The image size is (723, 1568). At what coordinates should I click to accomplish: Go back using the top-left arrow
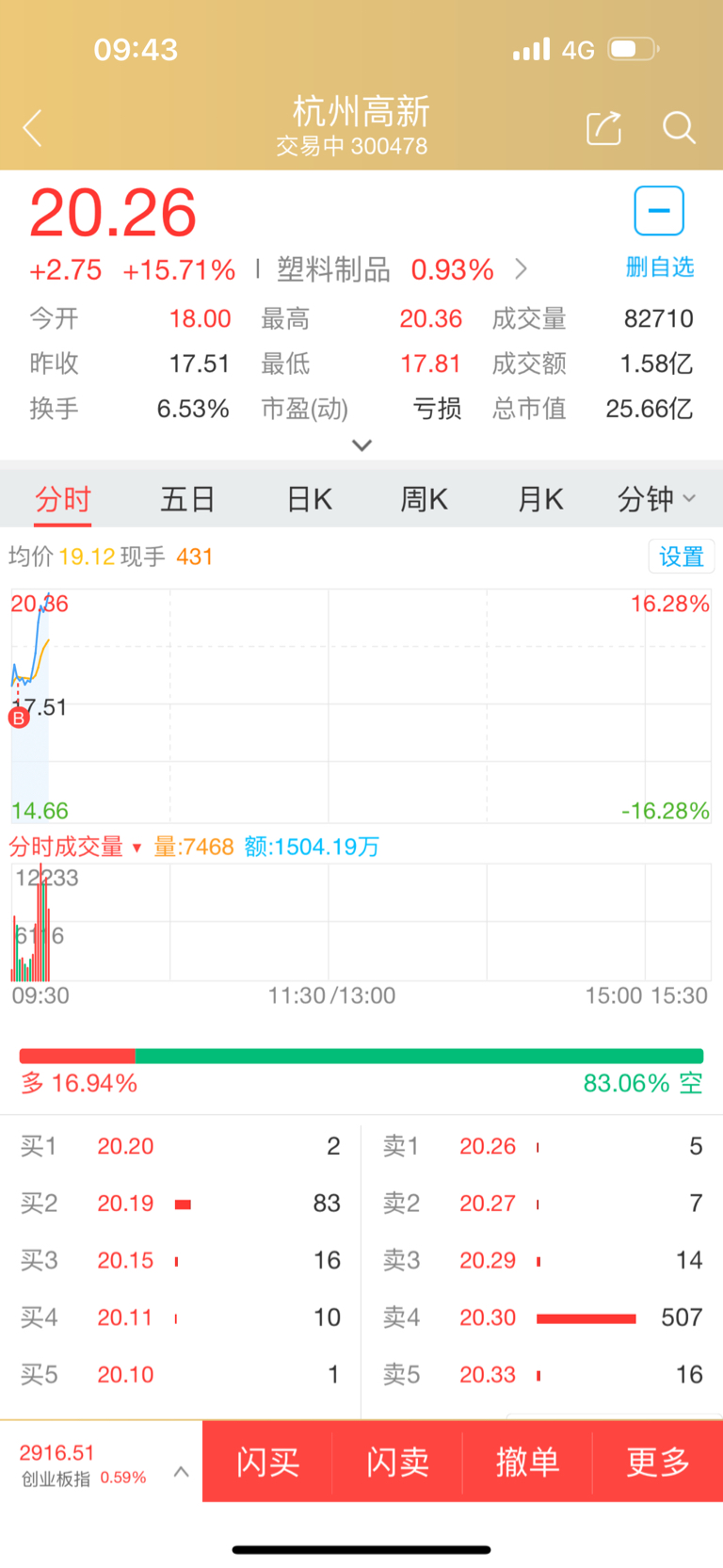point(33,128)
